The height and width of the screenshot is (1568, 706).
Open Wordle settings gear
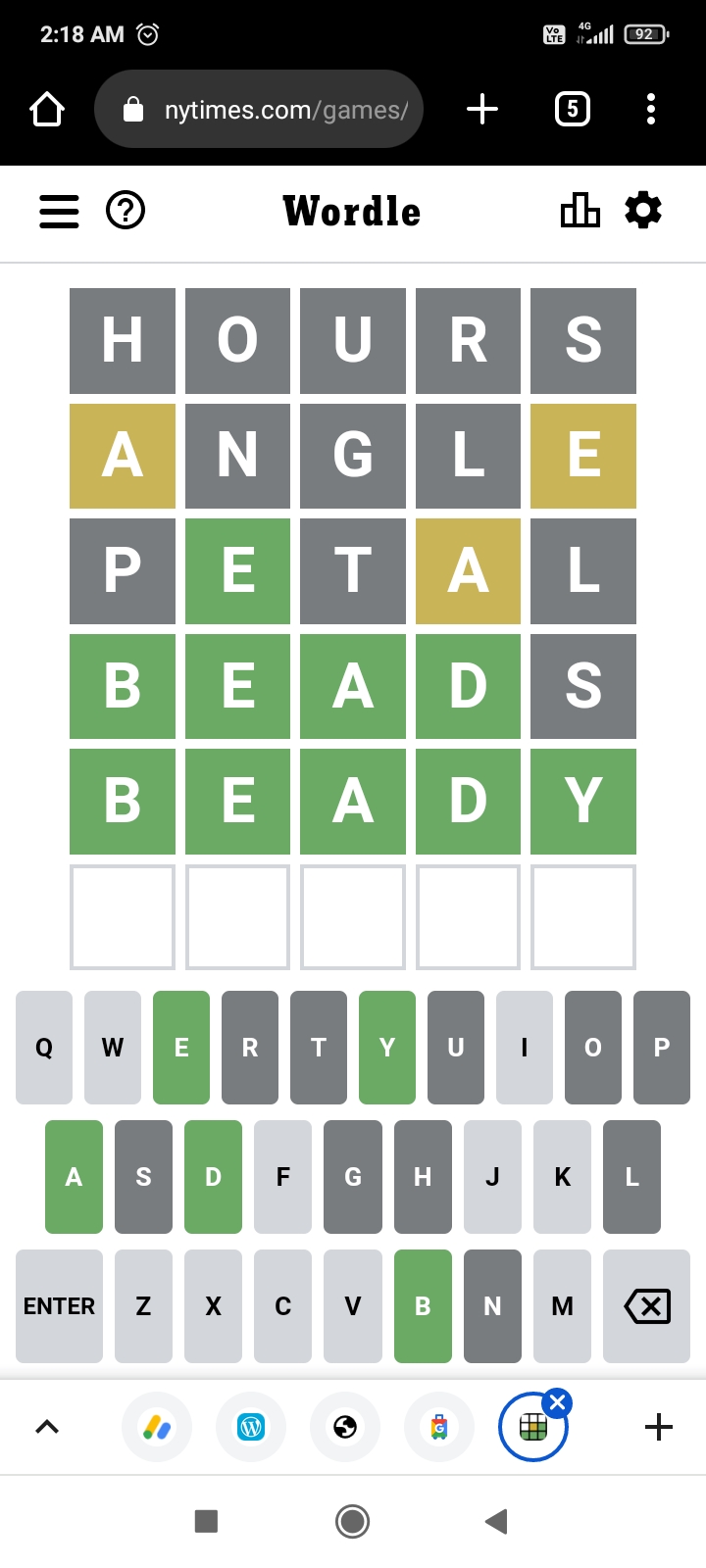(643, 211)
